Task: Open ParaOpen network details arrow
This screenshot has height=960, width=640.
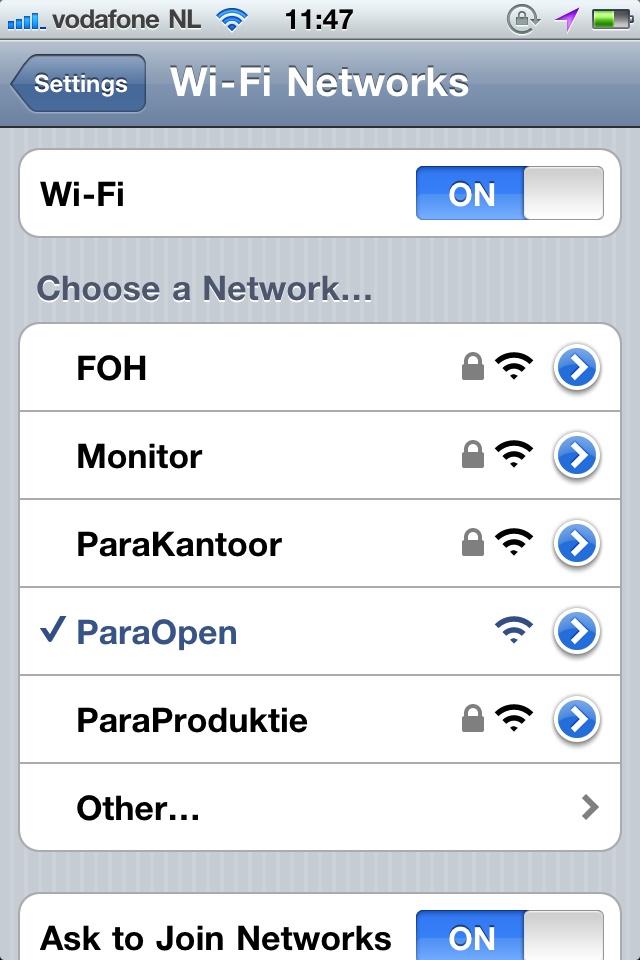Action: click(x=577, y=632)
